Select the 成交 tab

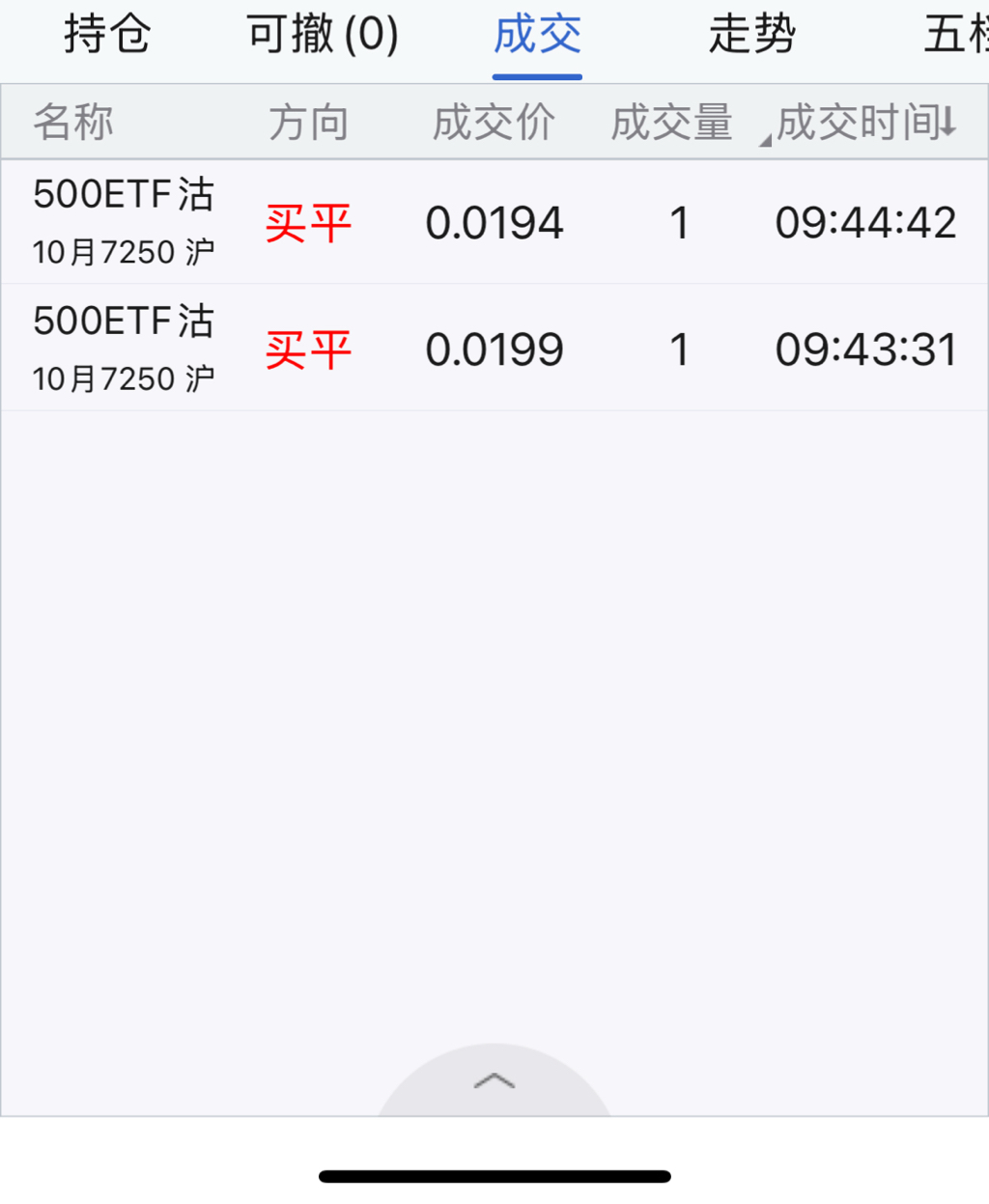pos(537,36)
